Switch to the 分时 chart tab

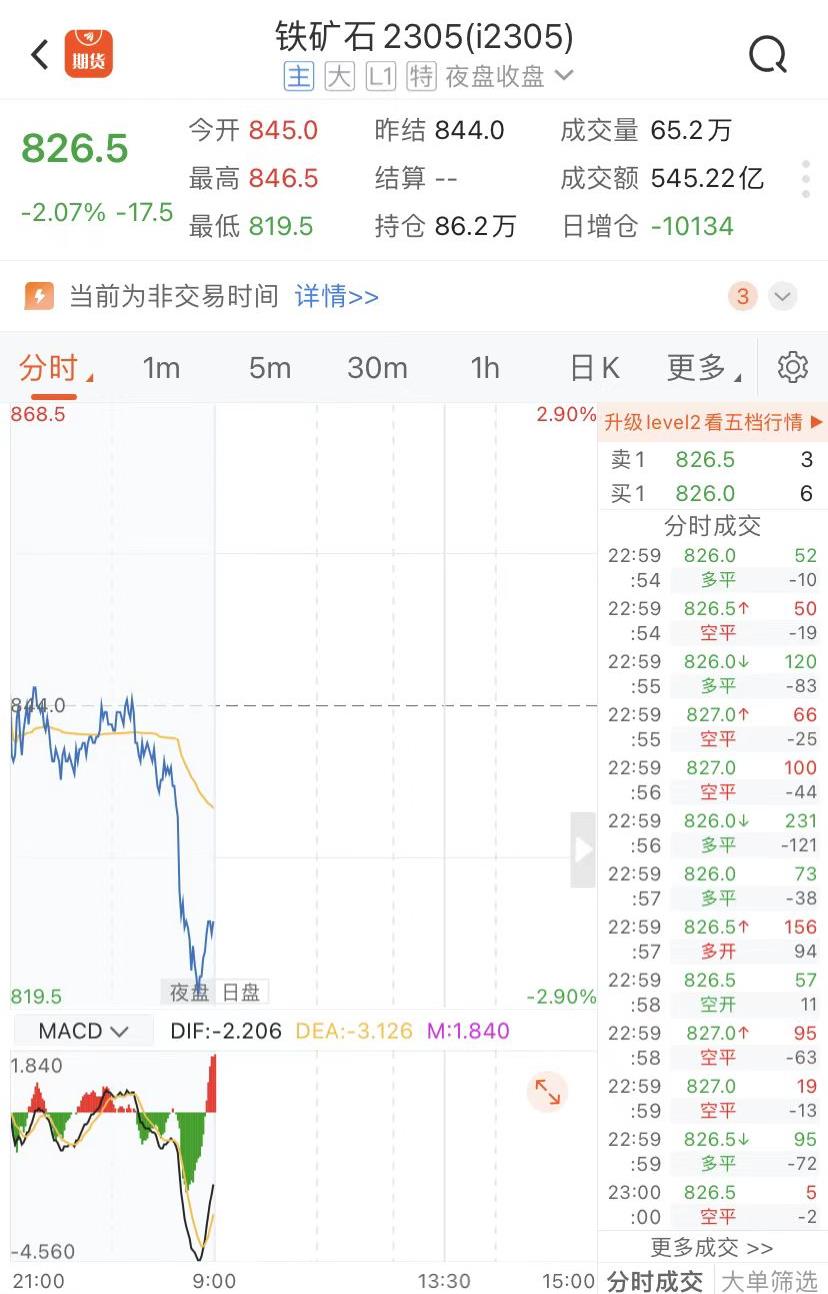(x=49, y=368)
